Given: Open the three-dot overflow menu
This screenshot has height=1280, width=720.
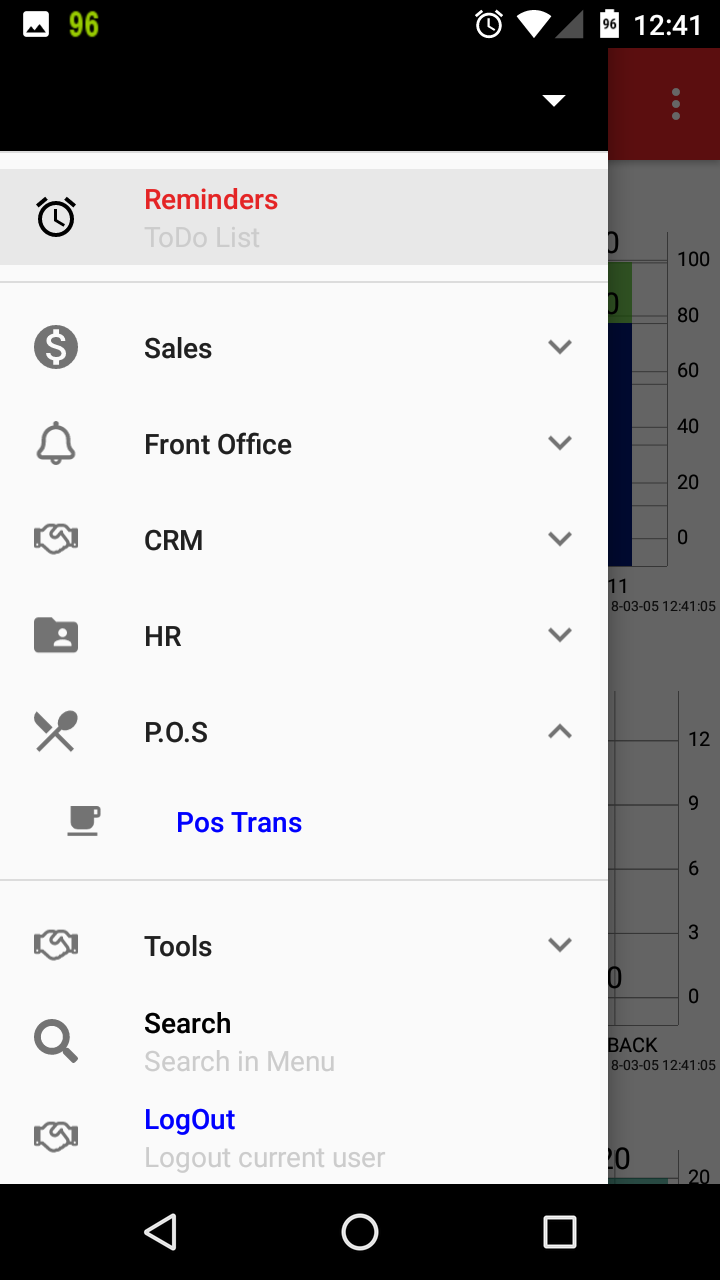Looking at the screenshot, I should pyautogui.click(x=676, y=104).
